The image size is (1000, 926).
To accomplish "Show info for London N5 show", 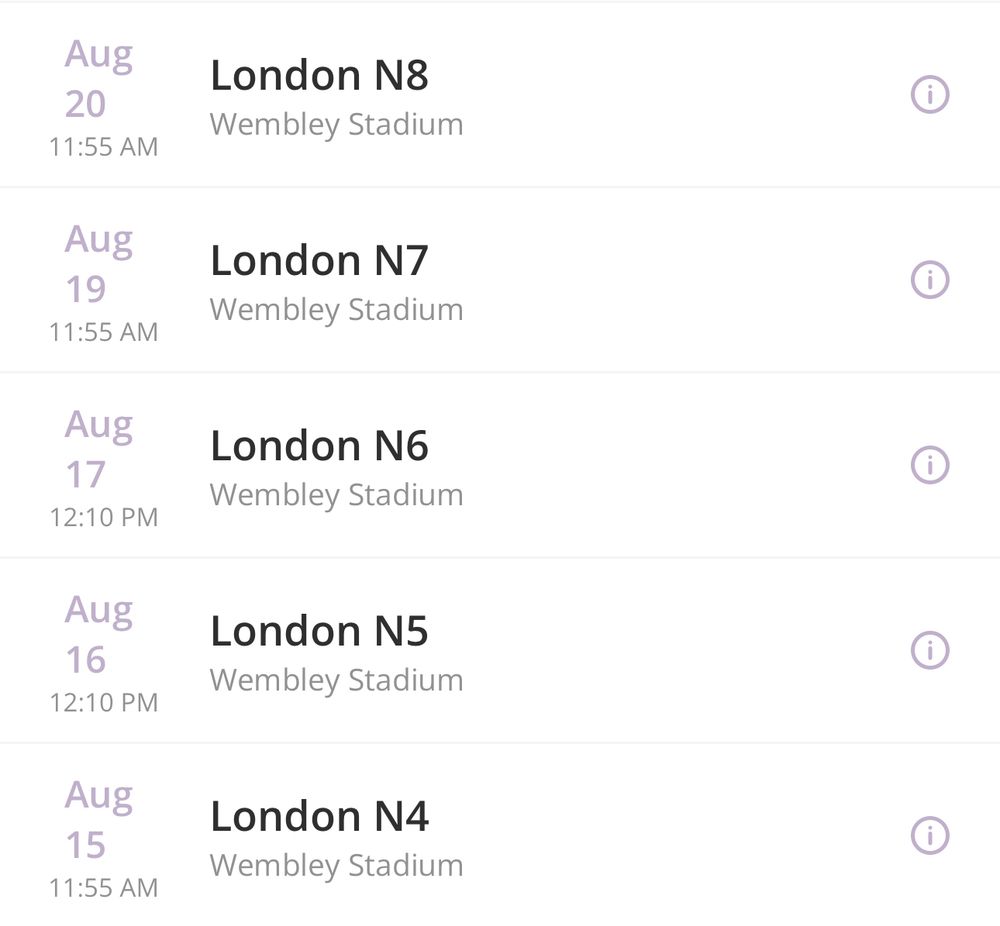I will [x=929, y=650].
